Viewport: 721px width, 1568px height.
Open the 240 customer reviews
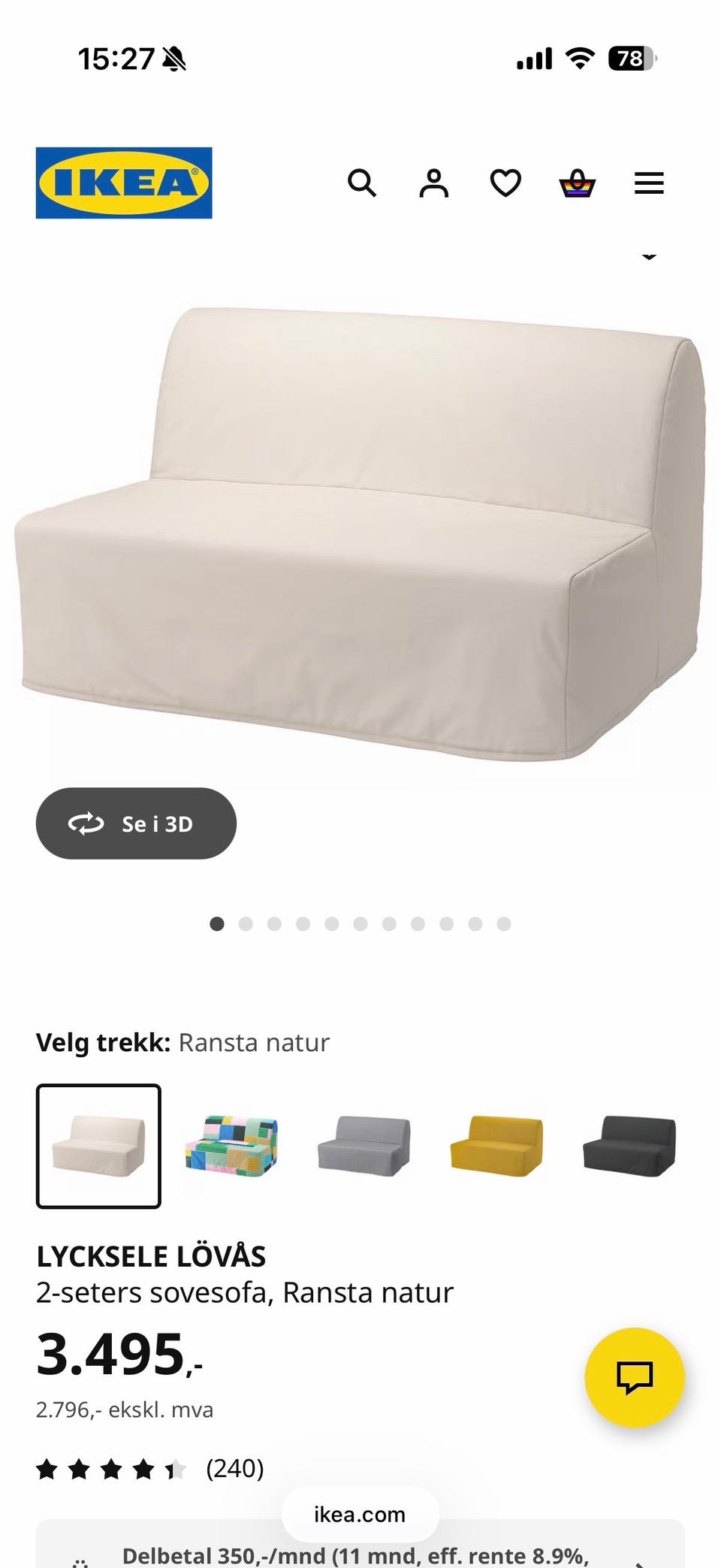[x=234, y=1468]
